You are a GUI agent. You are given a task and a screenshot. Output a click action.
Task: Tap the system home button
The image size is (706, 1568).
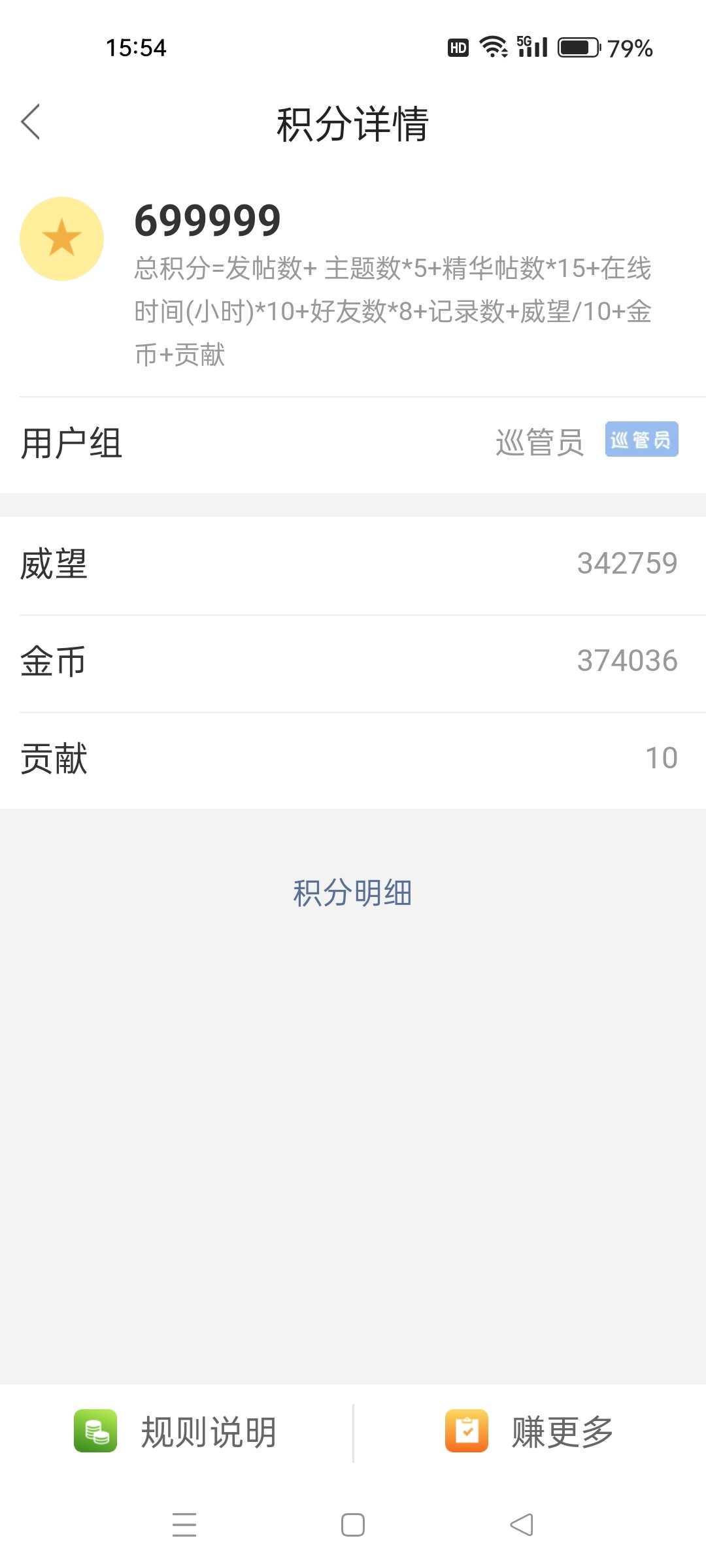pyautogui.click(x=353, y=1525)
